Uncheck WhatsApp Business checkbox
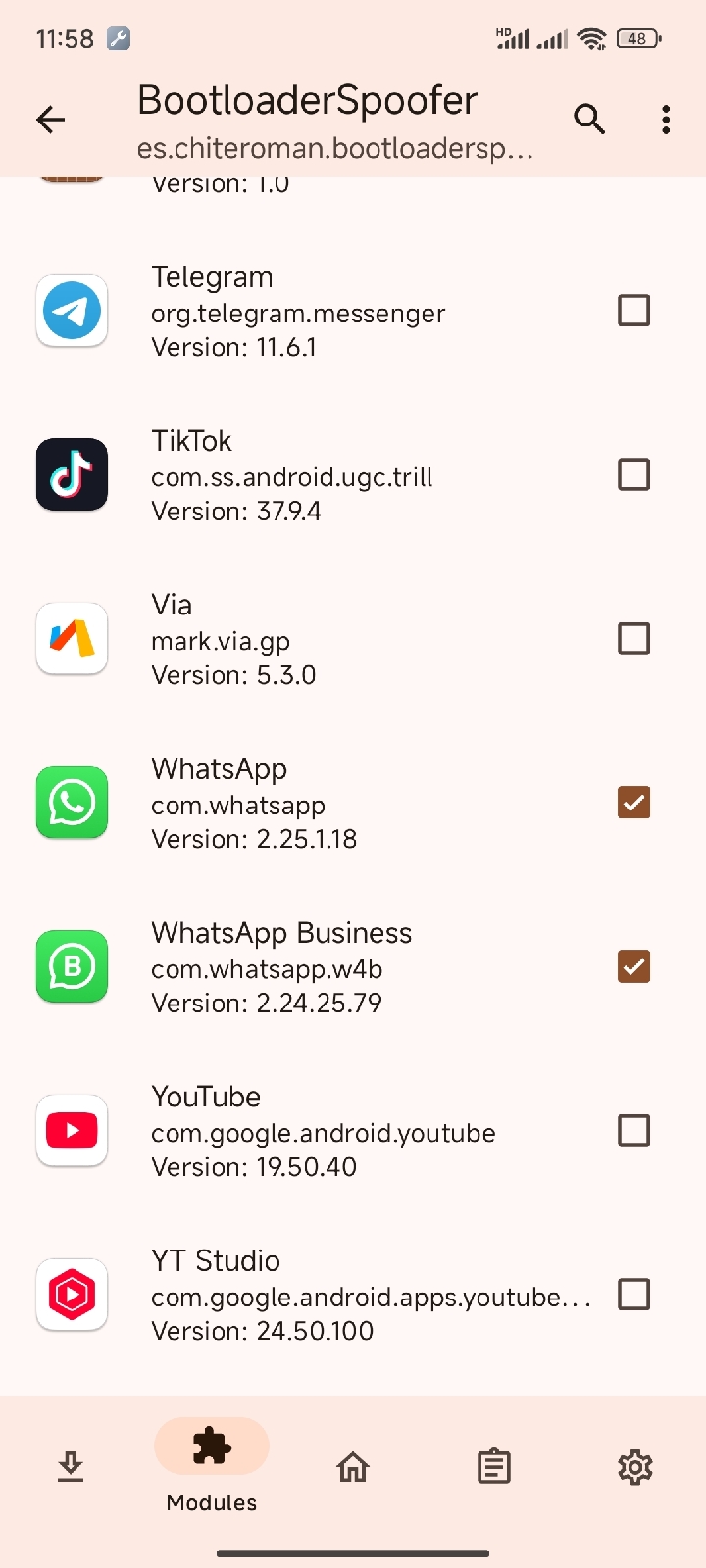 [633, 966]
